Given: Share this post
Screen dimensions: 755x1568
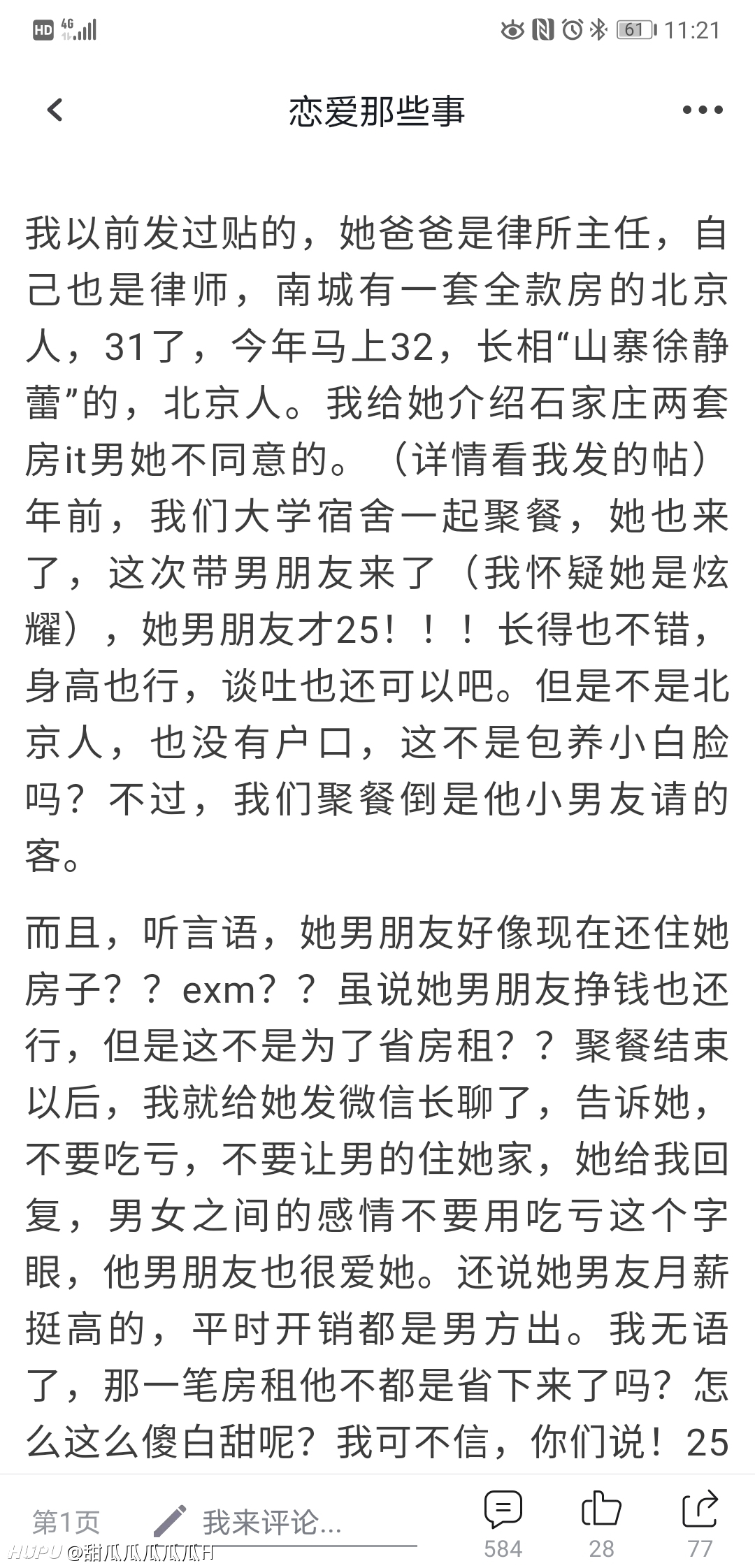Looking at the screenshot, I should (700, 1524).
